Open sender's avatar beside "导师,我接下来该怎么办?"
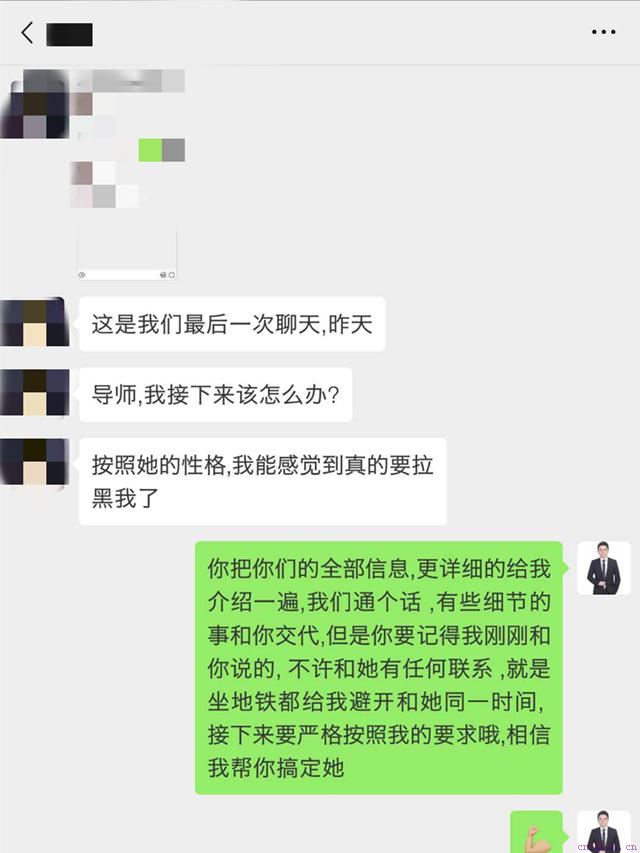Screen dimensions: 640x853 pos(35,393)
